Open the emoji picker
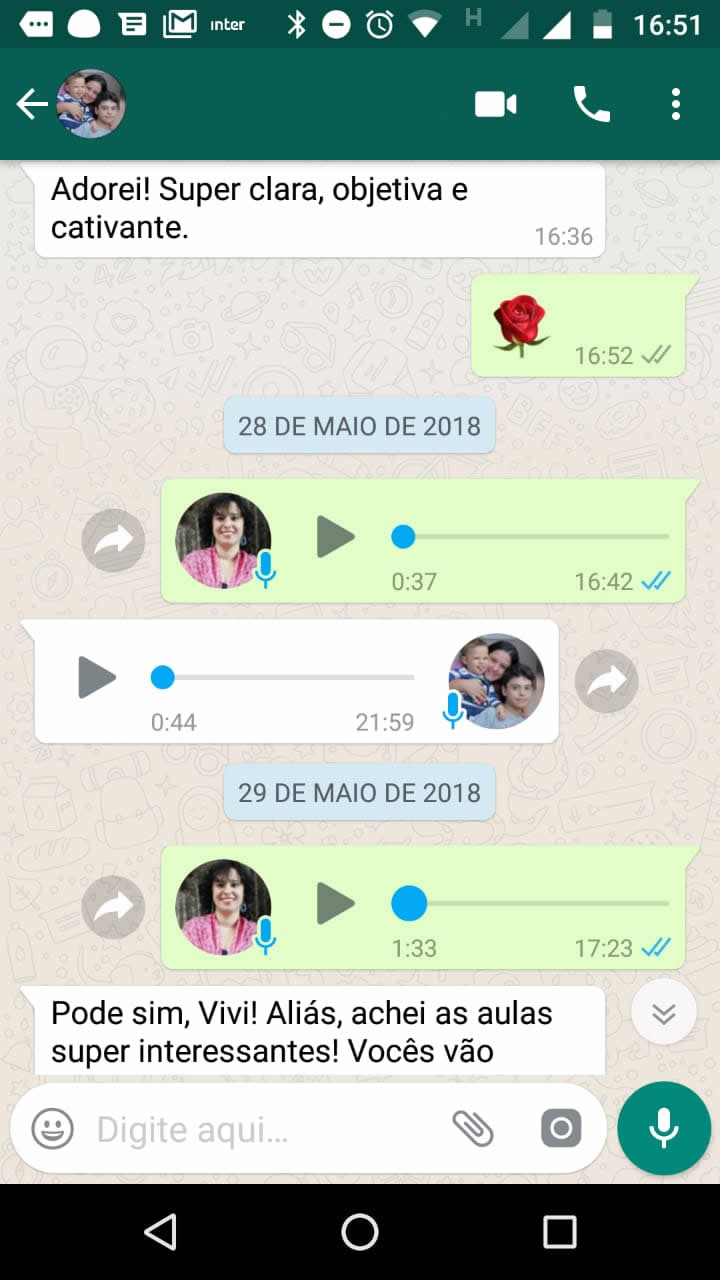Image resolution: width=720 pixels, height=1280 pixels. coord(53,1130)
